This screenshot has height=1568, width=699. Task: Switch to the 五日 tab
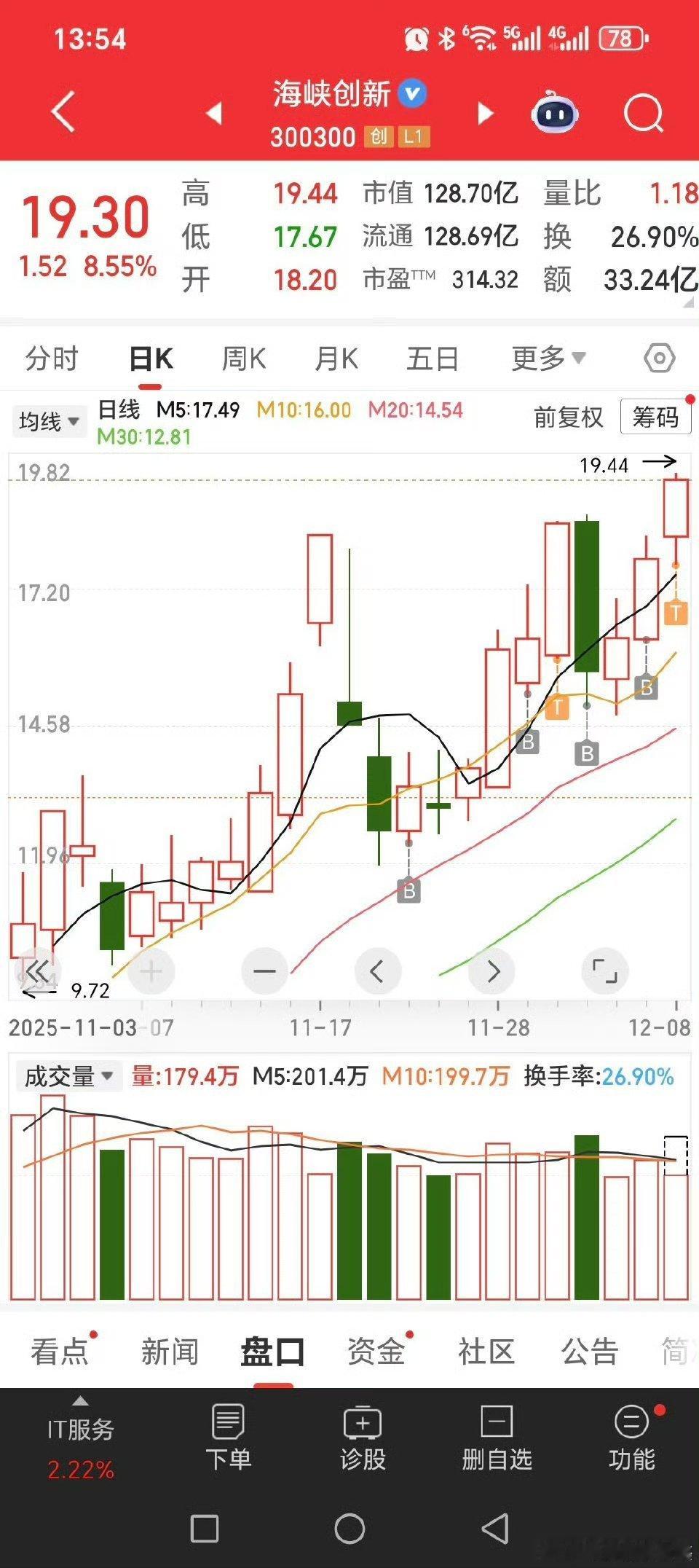[433, 358]
